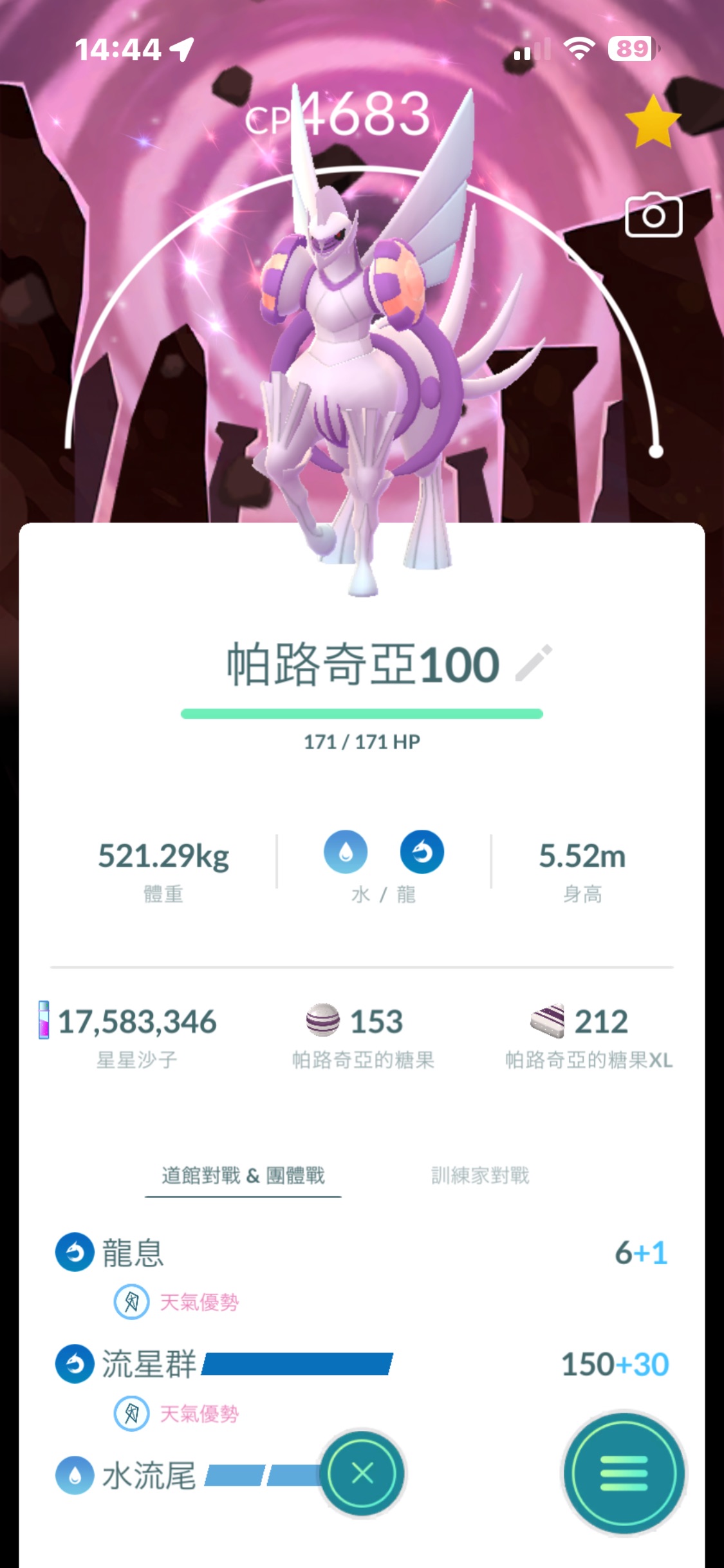Toggle the favorite star icon
Image resolution: width=724 pixels, height=1568 pixels.
tap(653, 122)
